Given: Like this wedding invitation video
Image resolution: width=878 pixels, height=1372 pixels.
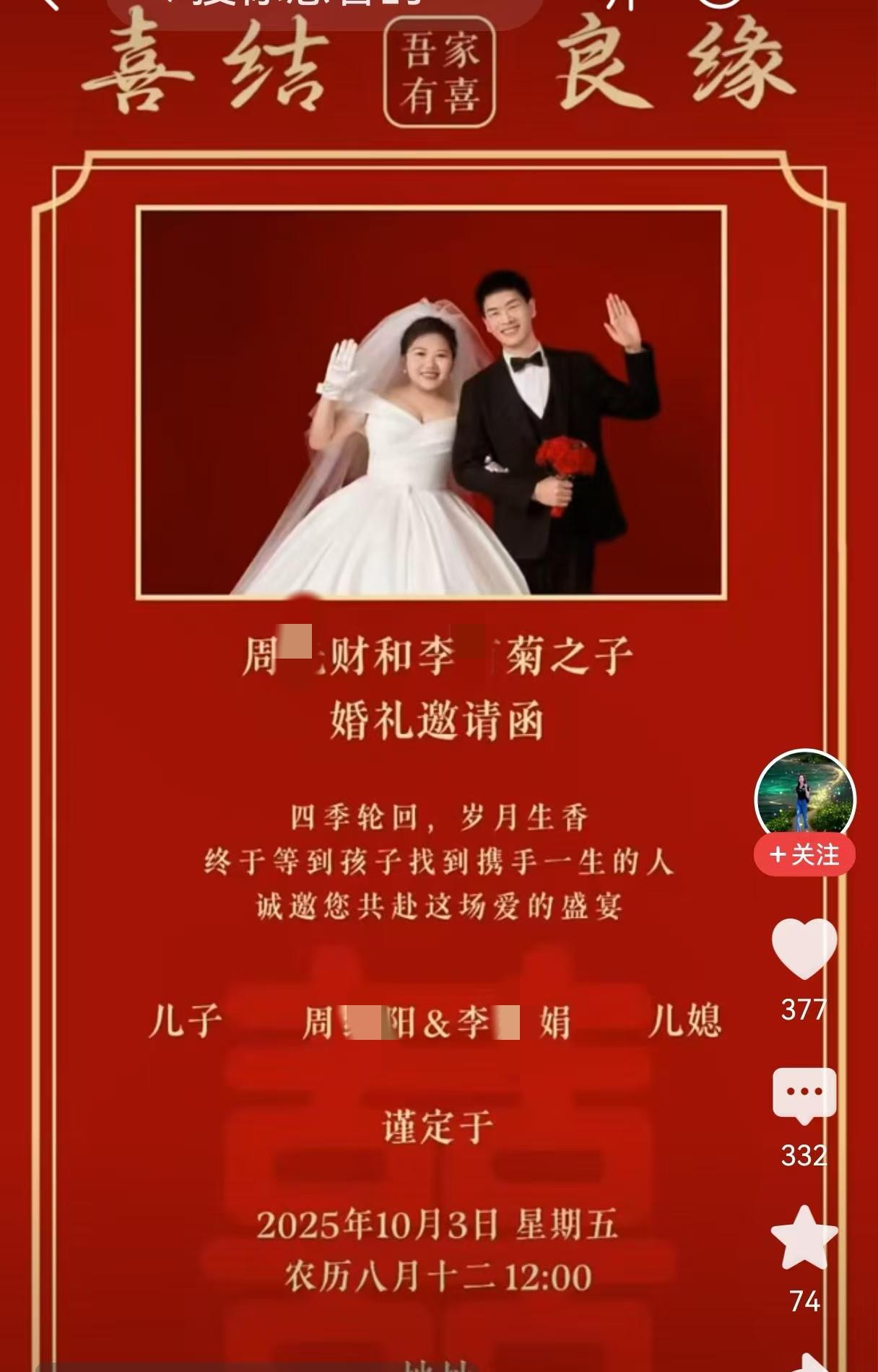Looking at the screenshot, I should pyautogui.click(x=804, y=950).
